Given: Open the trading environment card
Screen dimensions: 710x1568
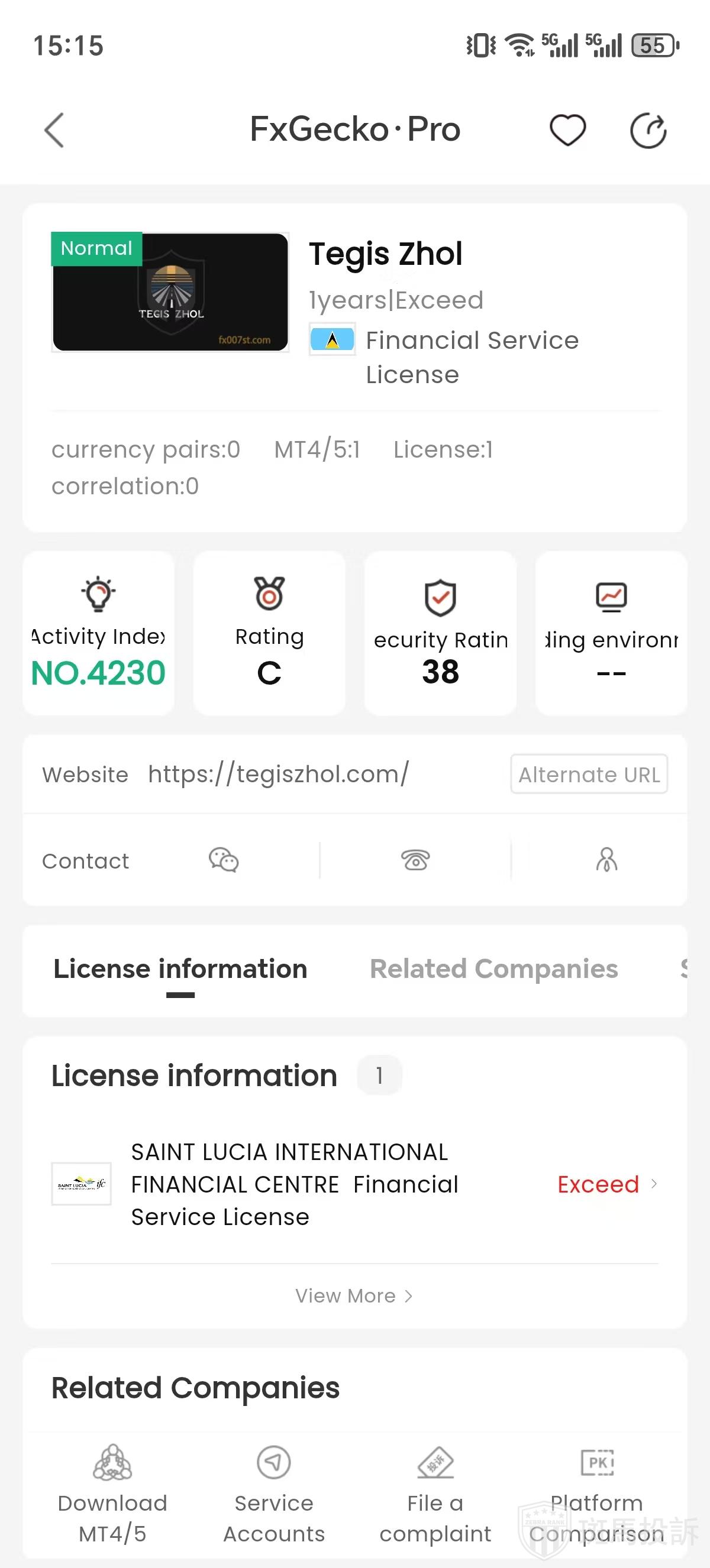Looking at the screenshot, I should coord(611,633).
